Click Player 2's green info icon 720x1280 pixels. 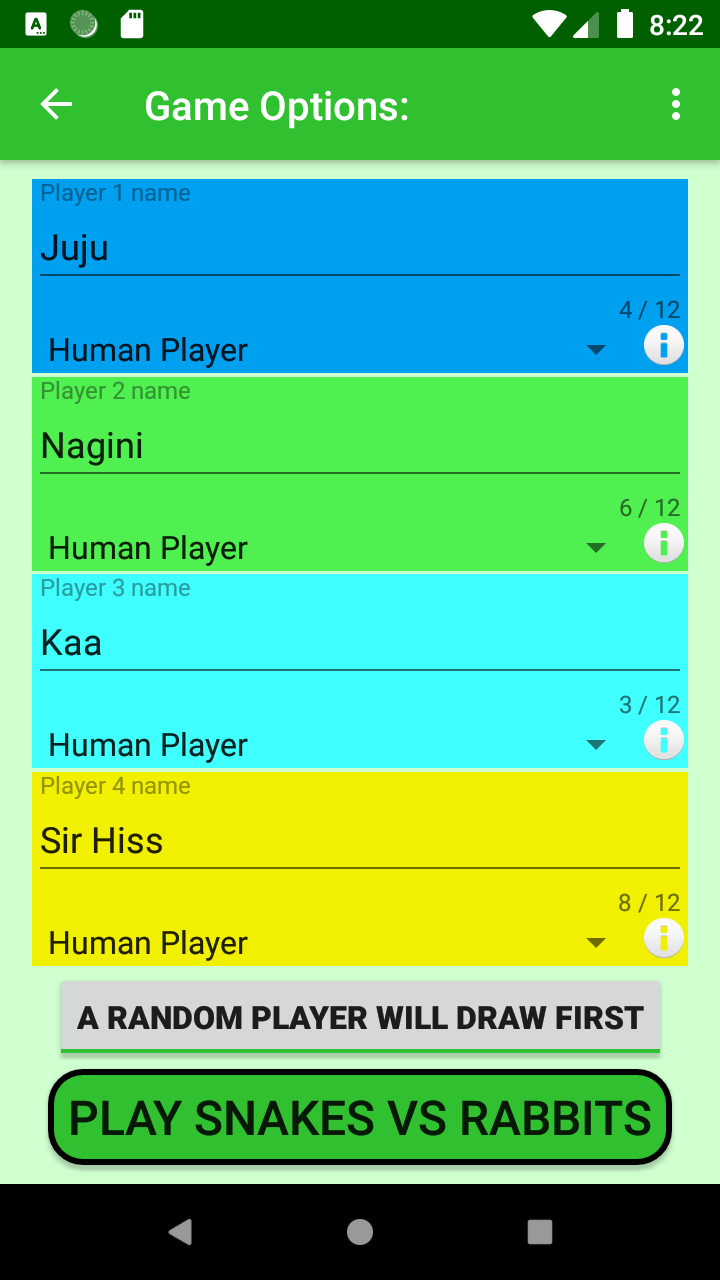point(663,544)
